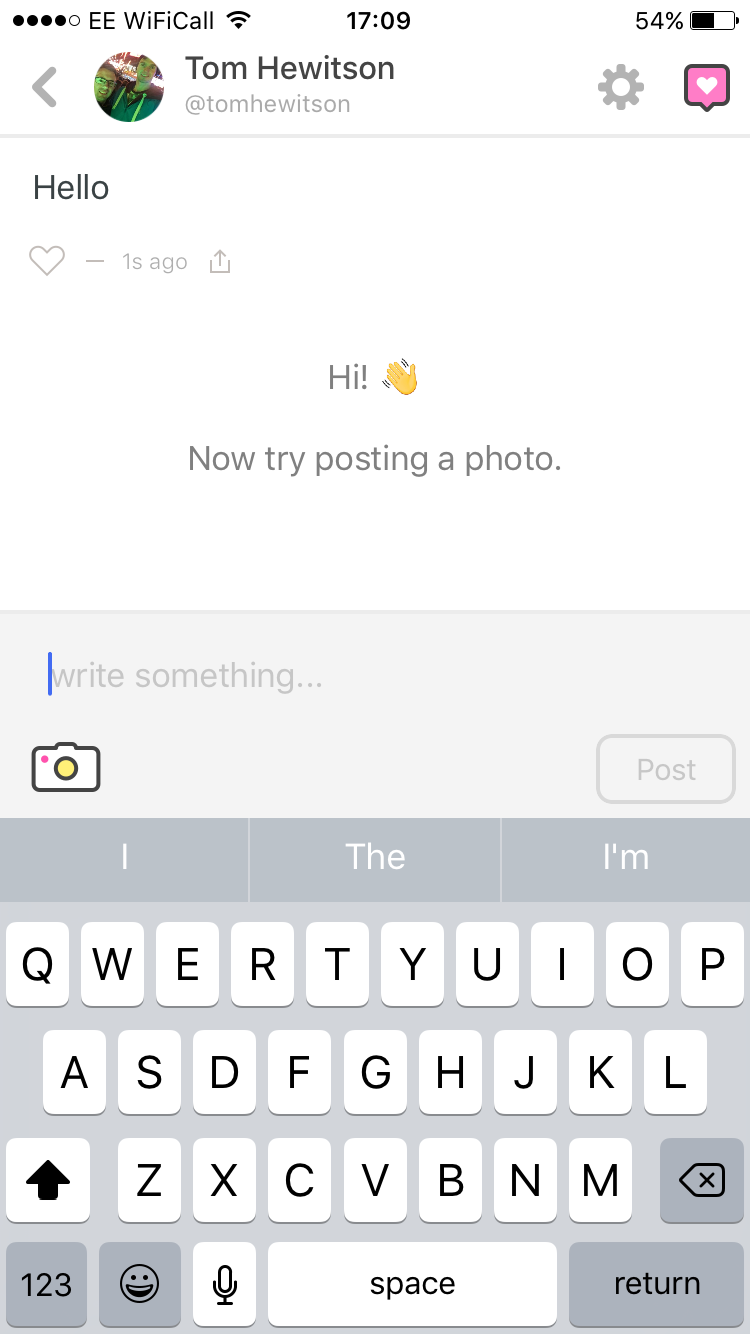The width and height of the screenshot is (750, 1334).
Task: Open the emoji keyboard
Action: pos(140,1284)
